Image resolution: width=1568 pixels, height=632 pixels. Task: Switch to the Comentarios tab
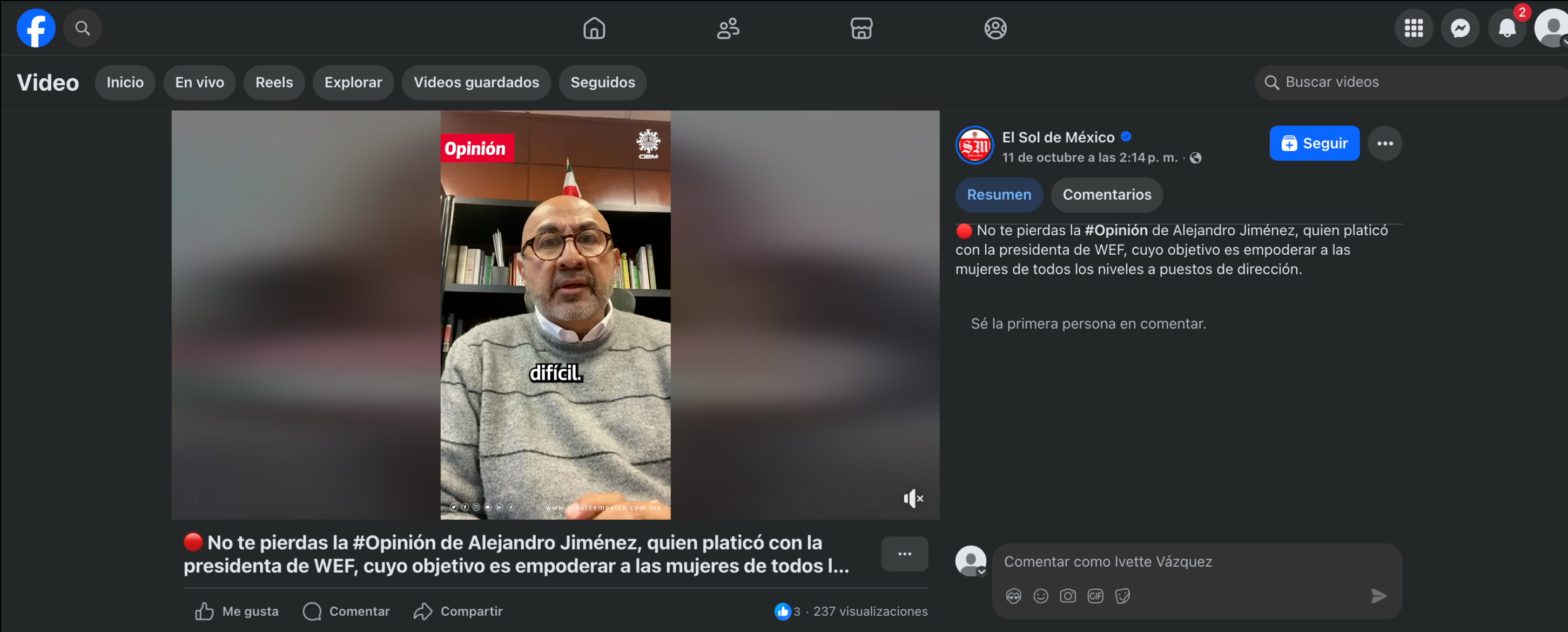pyautogui.click(x=1106, y=195)
